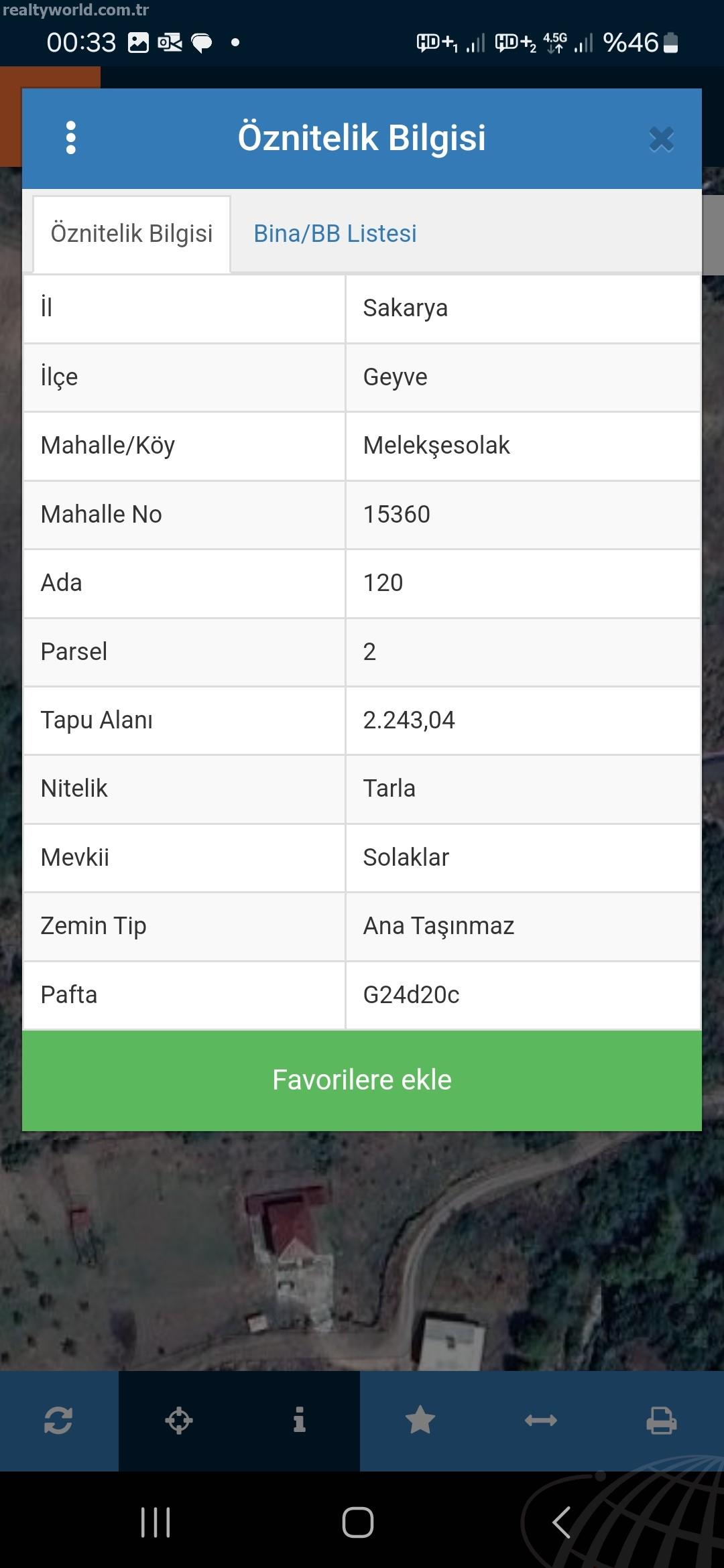
Task: Tap the info icon in bottom toolbar
Action: (x=300, y=1421)
